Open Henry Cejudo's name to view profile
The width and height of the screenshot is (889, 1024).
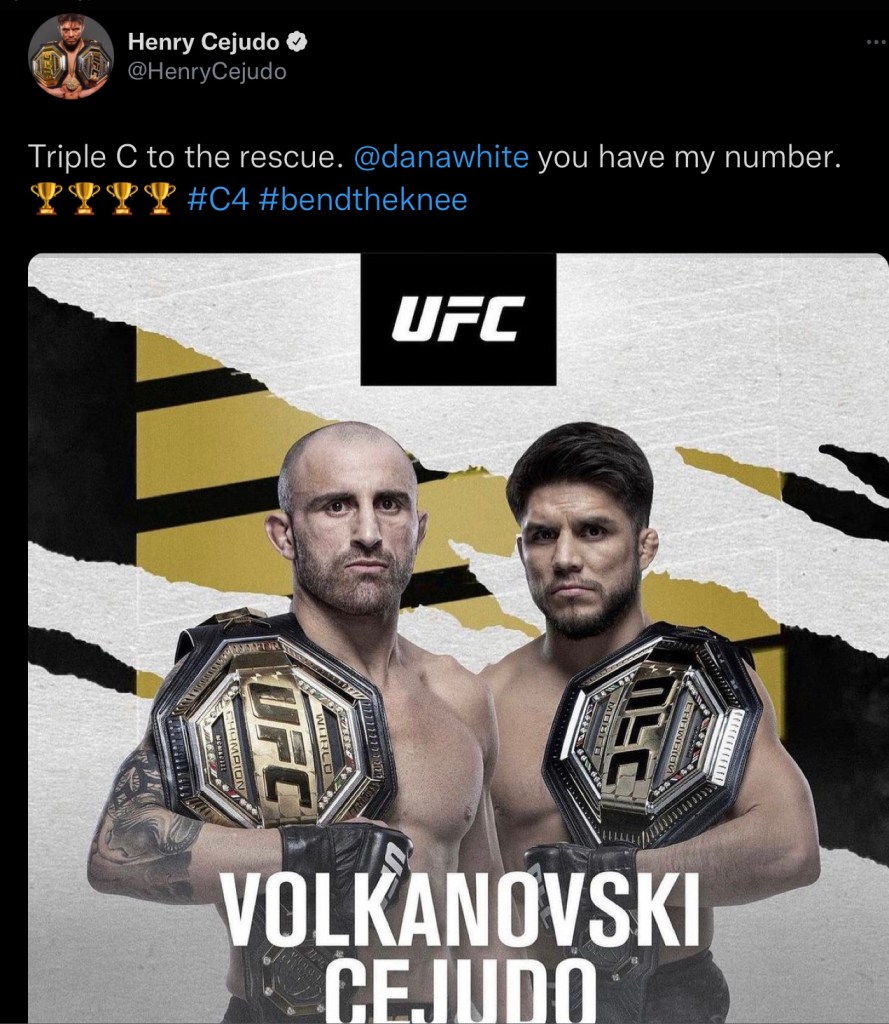pos(204,42)
